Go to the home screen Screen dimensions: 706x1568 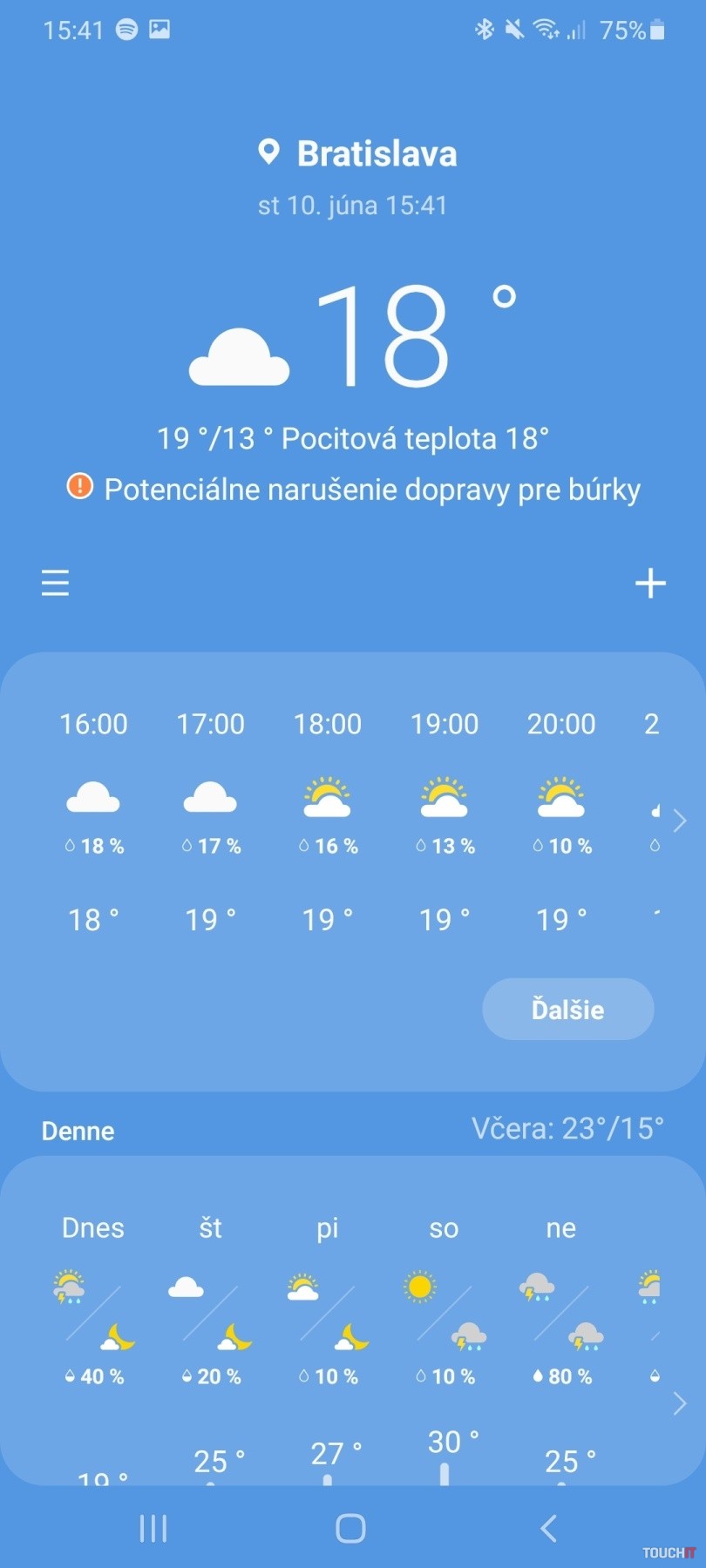350,1528
